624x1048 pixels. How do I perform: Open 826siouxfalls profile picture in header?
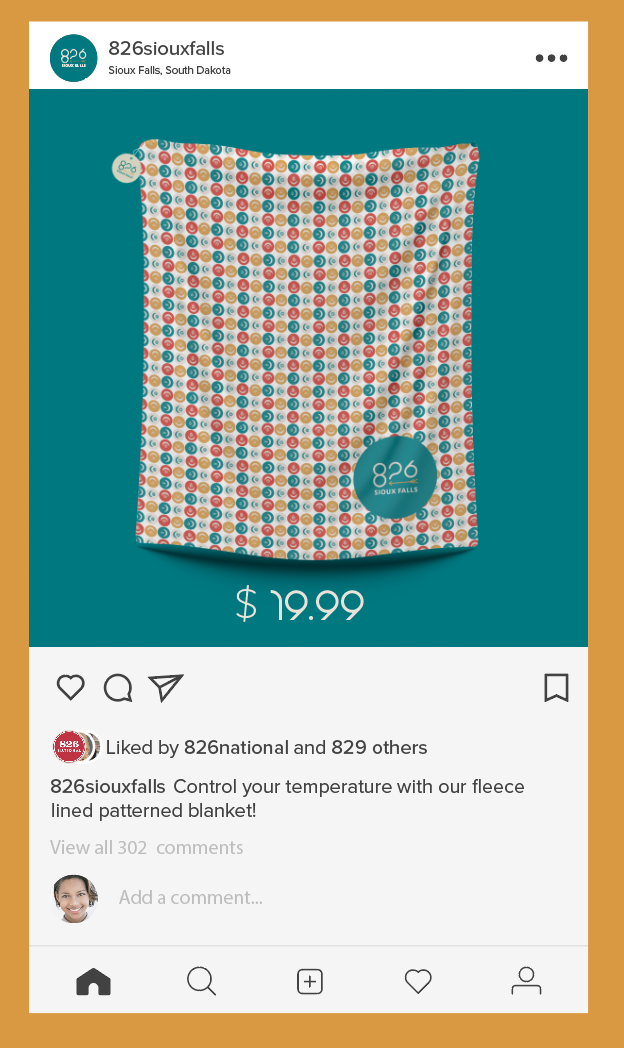[74, 58]
